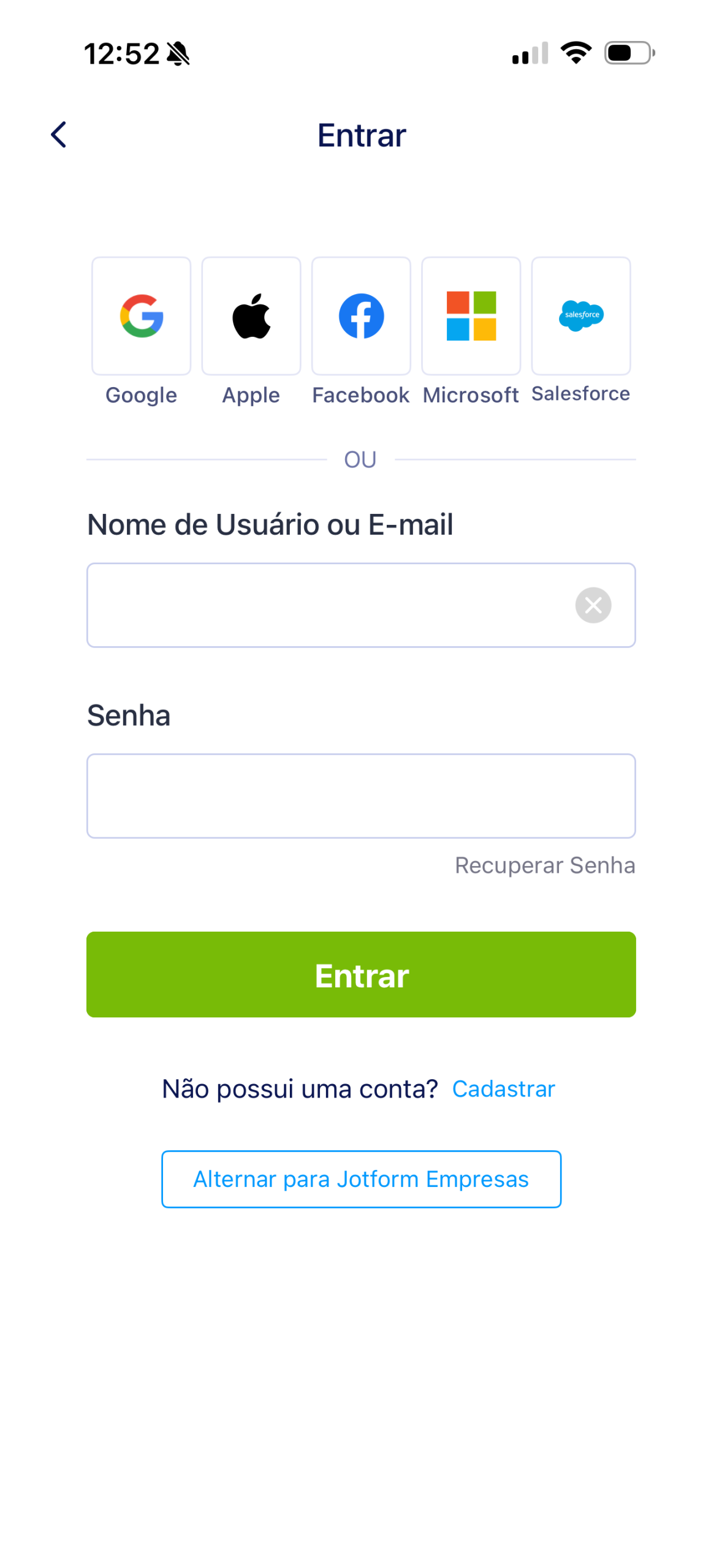This screenshot has height=1568, width=722.
Task: Open Recuperar Senha
Action: (545, 865)
